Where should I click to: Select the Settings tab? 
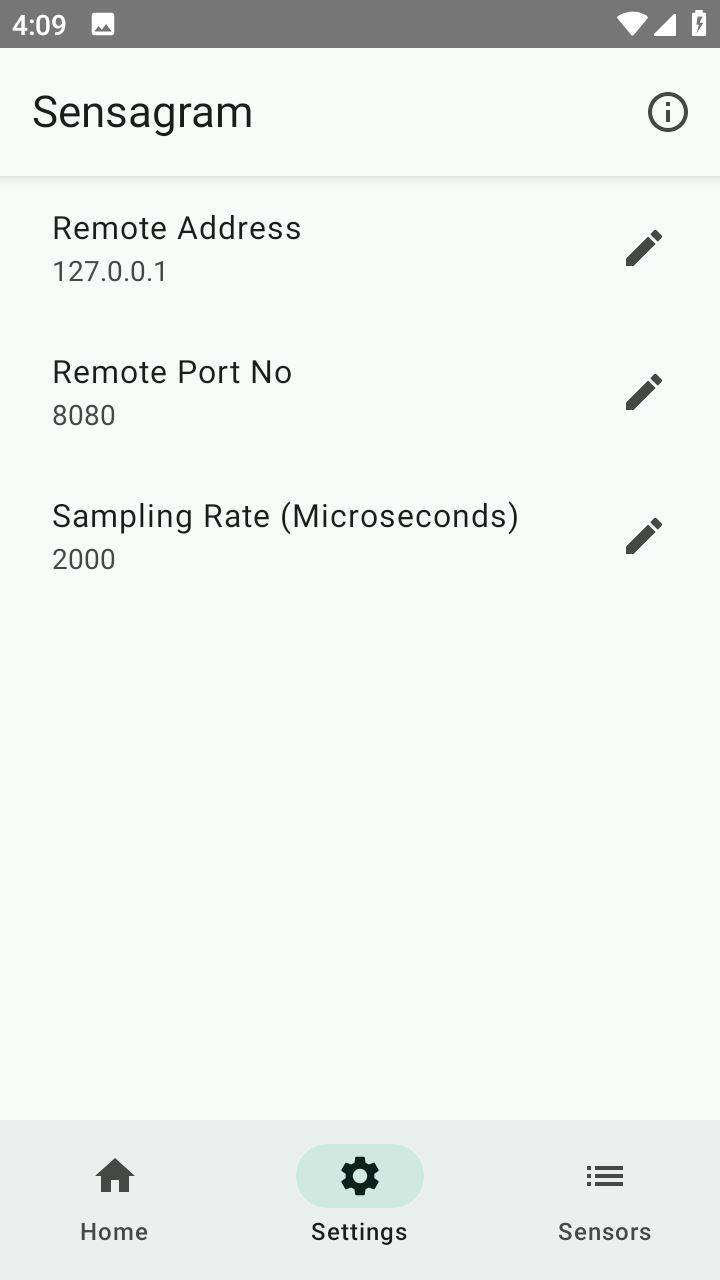pos(360,1198)
